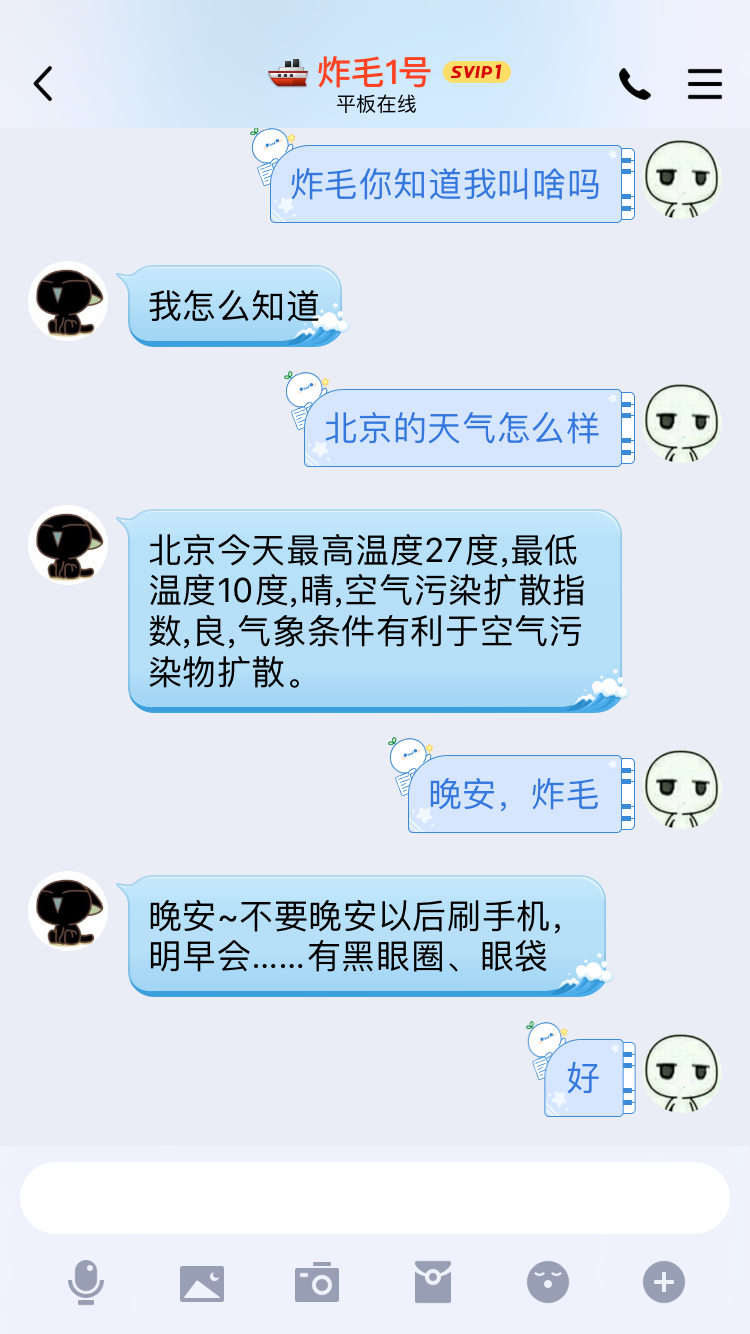Record a voice message with microphone
The image size is (750, 1334).
coord(86,1282)
